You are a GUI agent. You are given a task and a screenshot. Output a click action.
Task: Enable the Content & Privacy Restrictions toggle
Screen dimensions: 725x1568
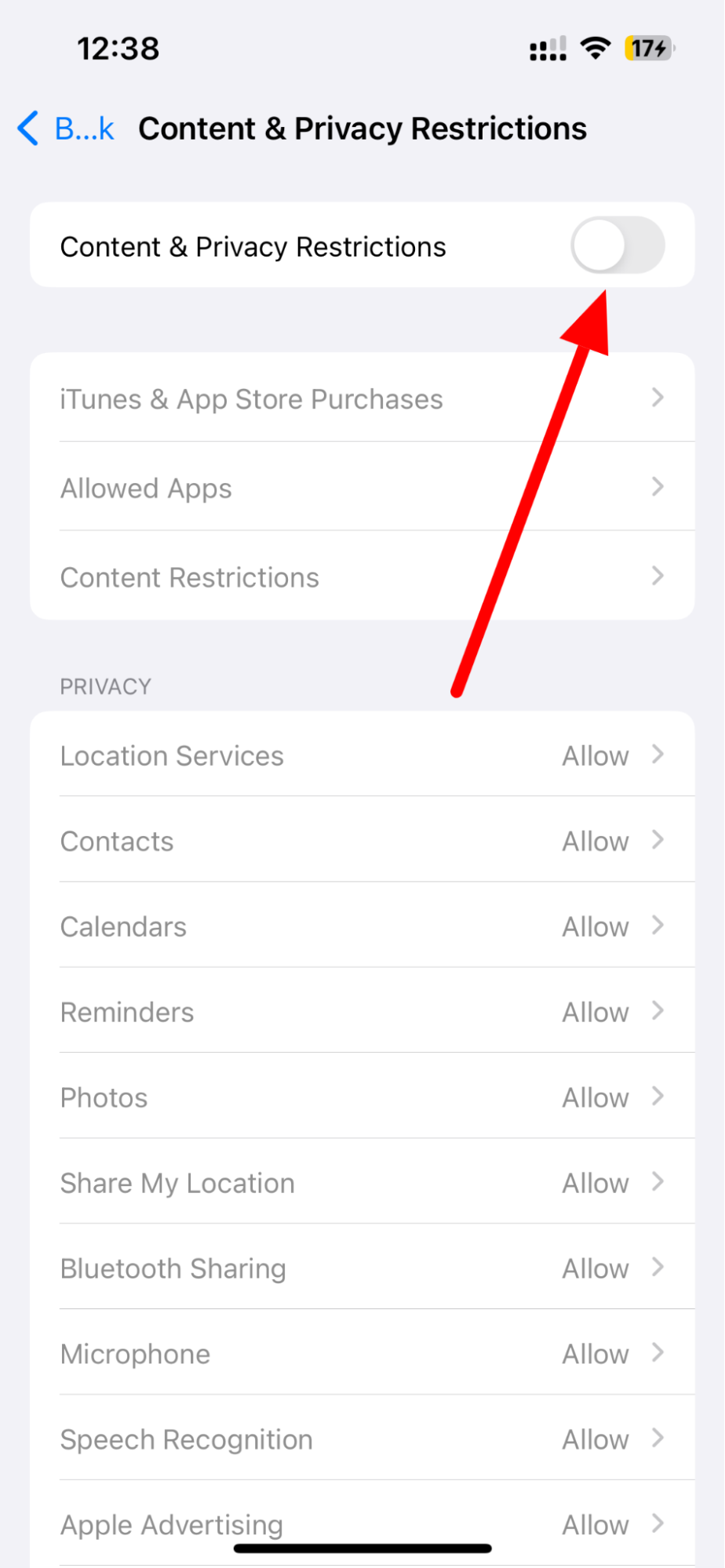click(x=617, y=246)
